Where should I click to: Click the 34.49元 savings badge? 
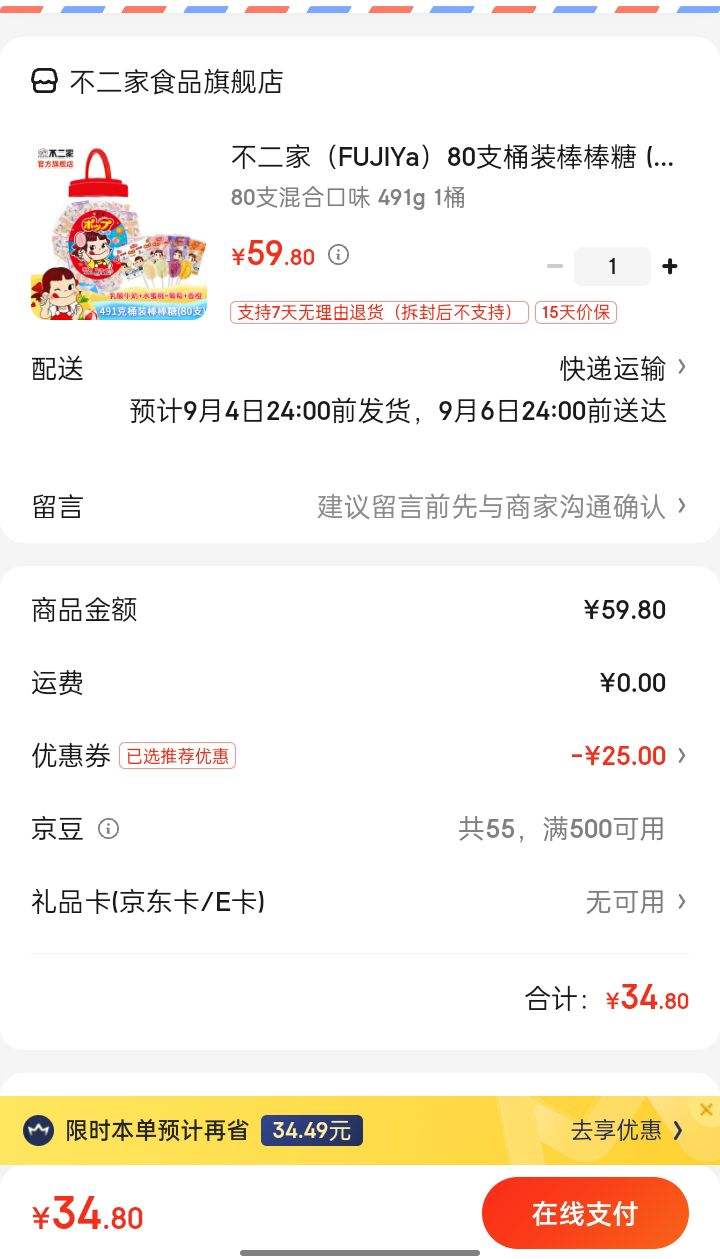pyautogui.click(x=311, y=1131)
